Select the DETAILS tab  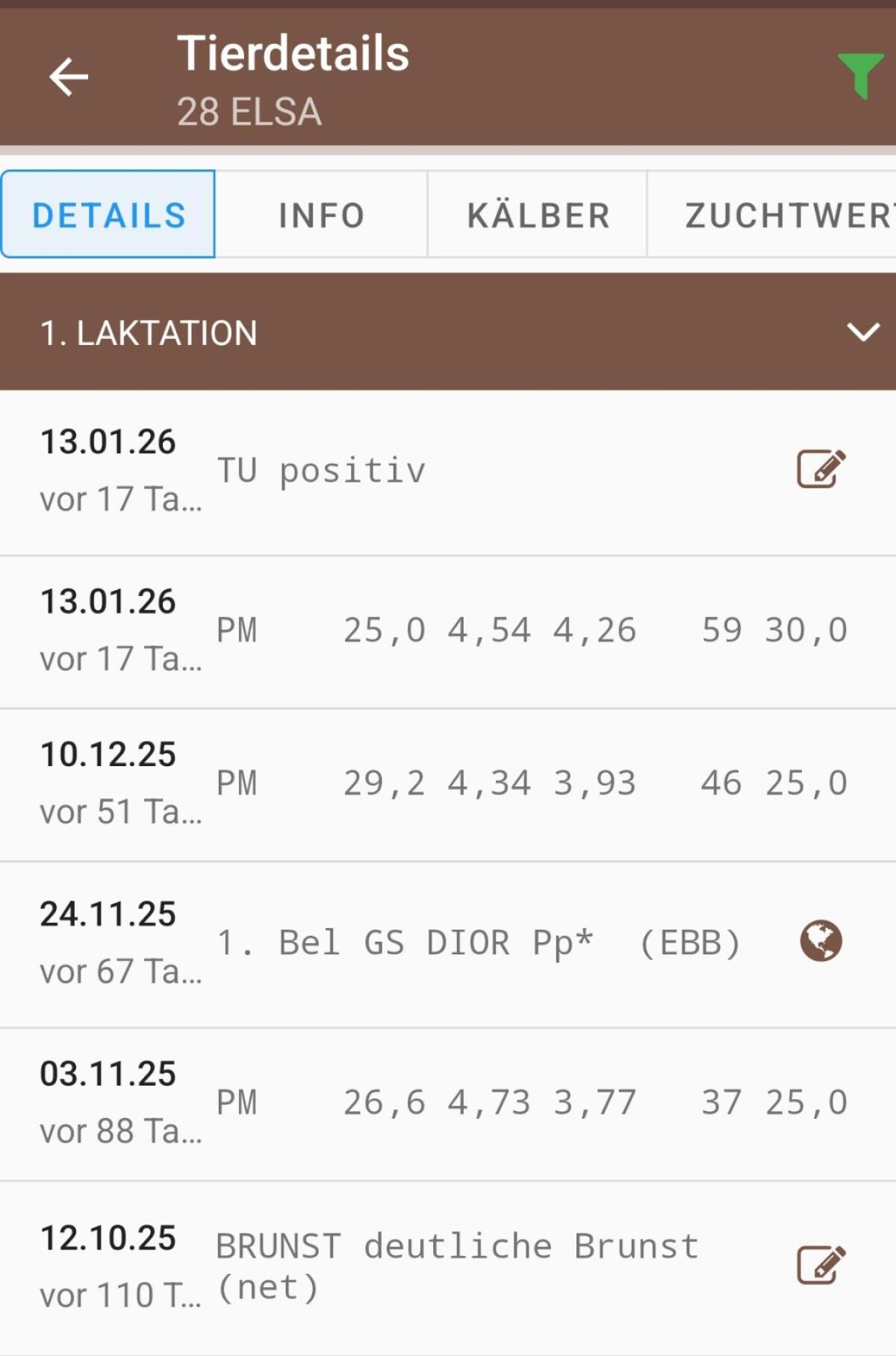[108, 215]
